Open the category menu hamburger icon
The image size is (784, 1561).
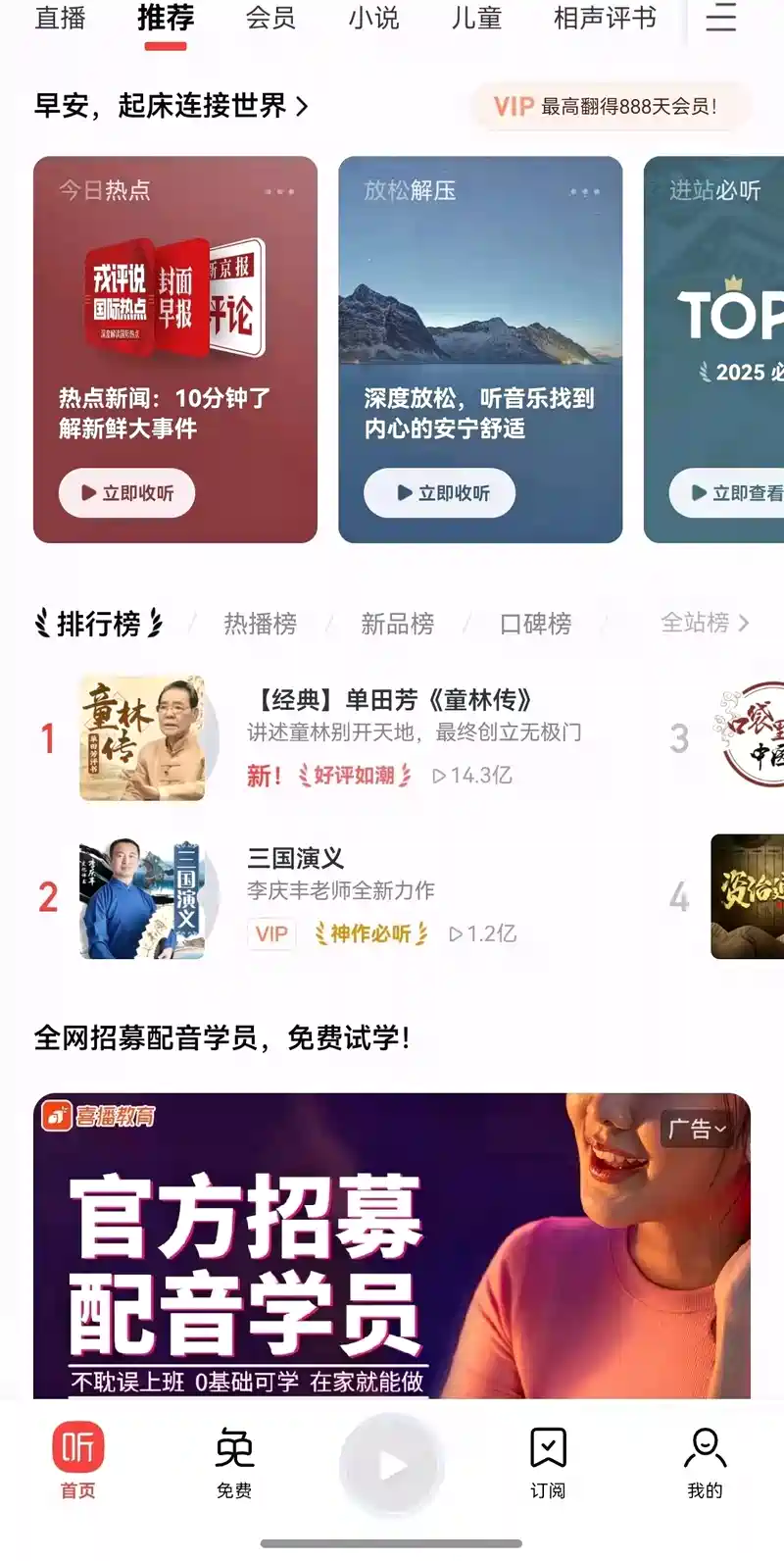[x=720, y=18]
